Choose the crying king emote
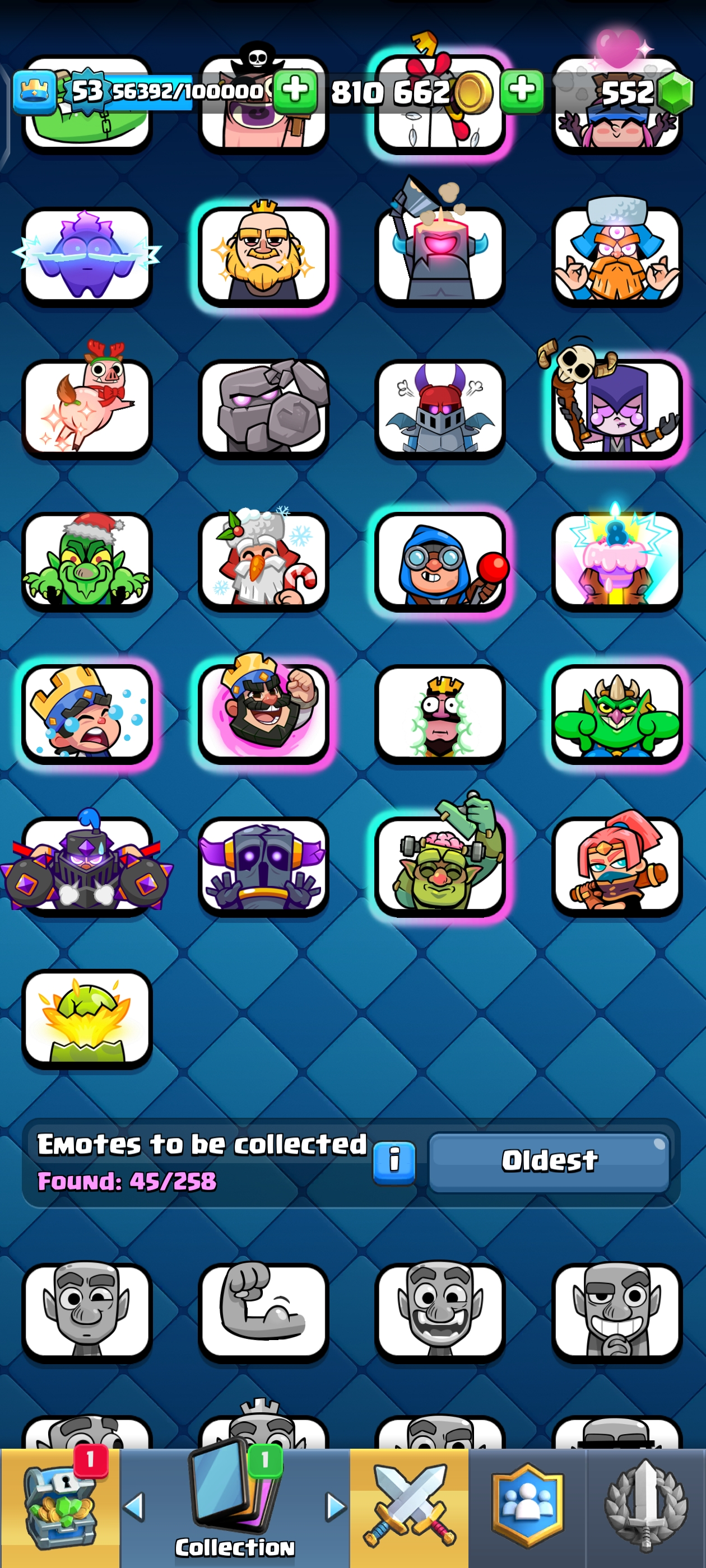This screenshot has height=1568, width=706. [x=86, y=713]
